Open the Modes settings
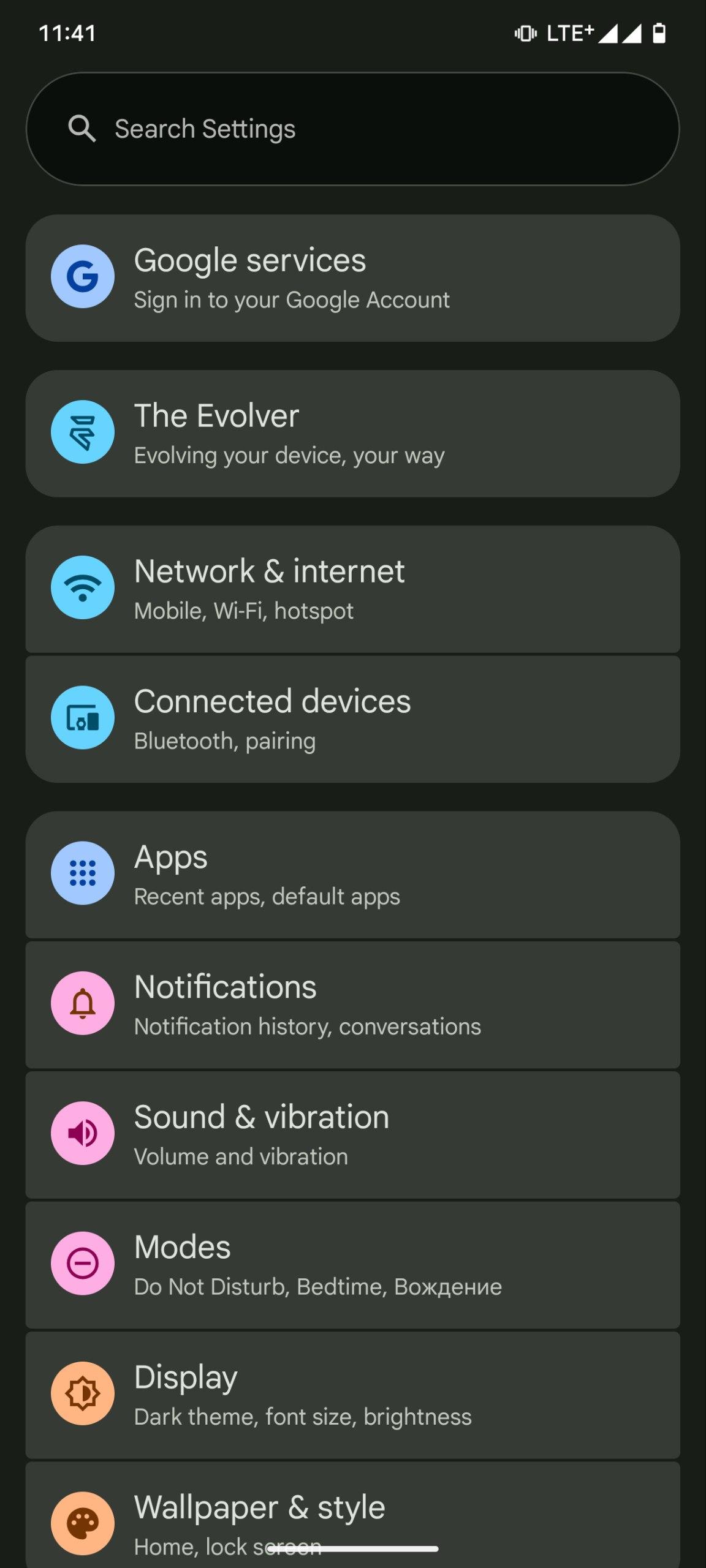 352,1264
